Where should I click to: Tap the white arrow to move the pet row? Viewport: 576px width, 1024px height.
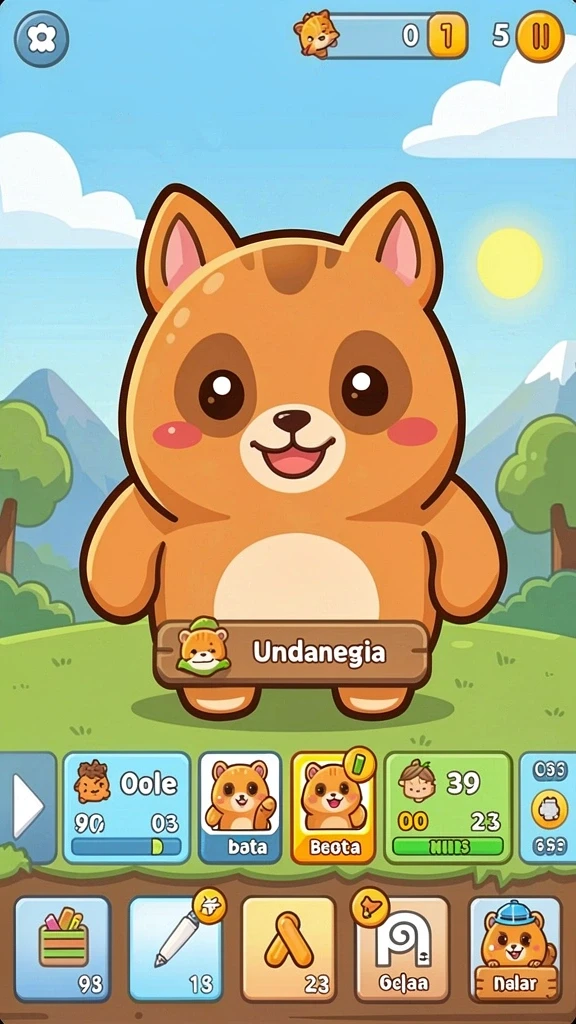click(27, 807)
